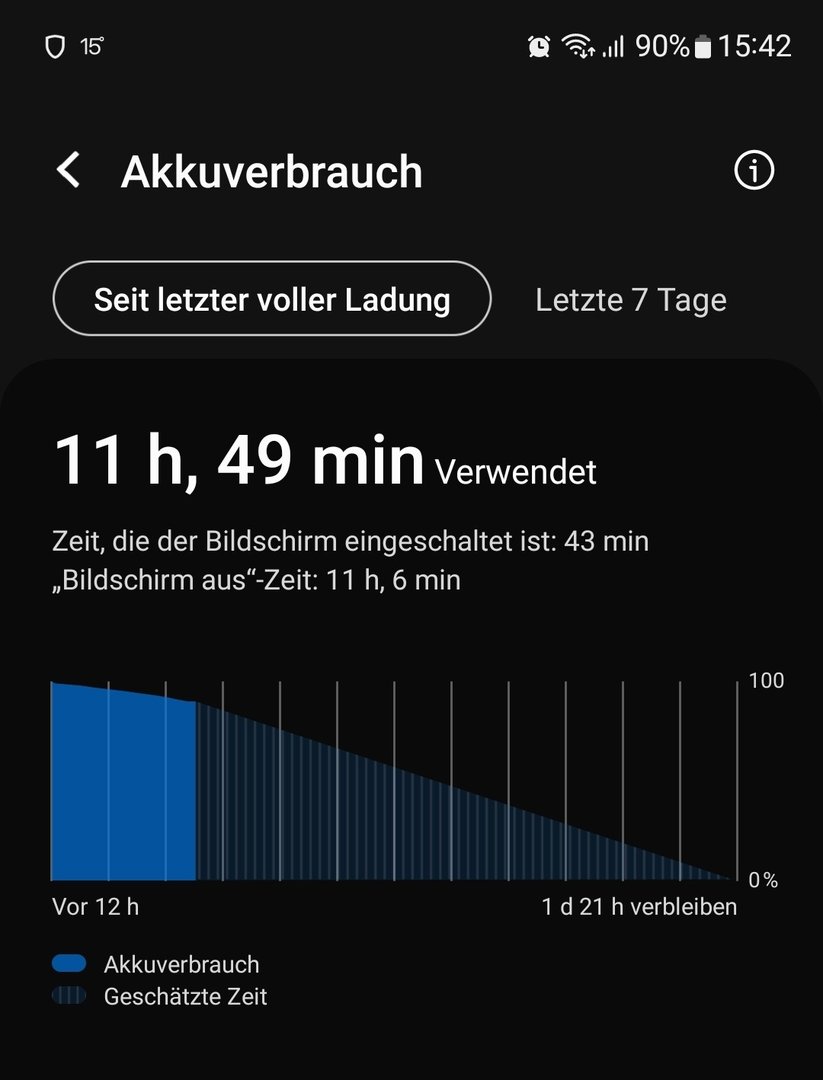Switch to Letzte 7 Tage tab

(630, 300)
